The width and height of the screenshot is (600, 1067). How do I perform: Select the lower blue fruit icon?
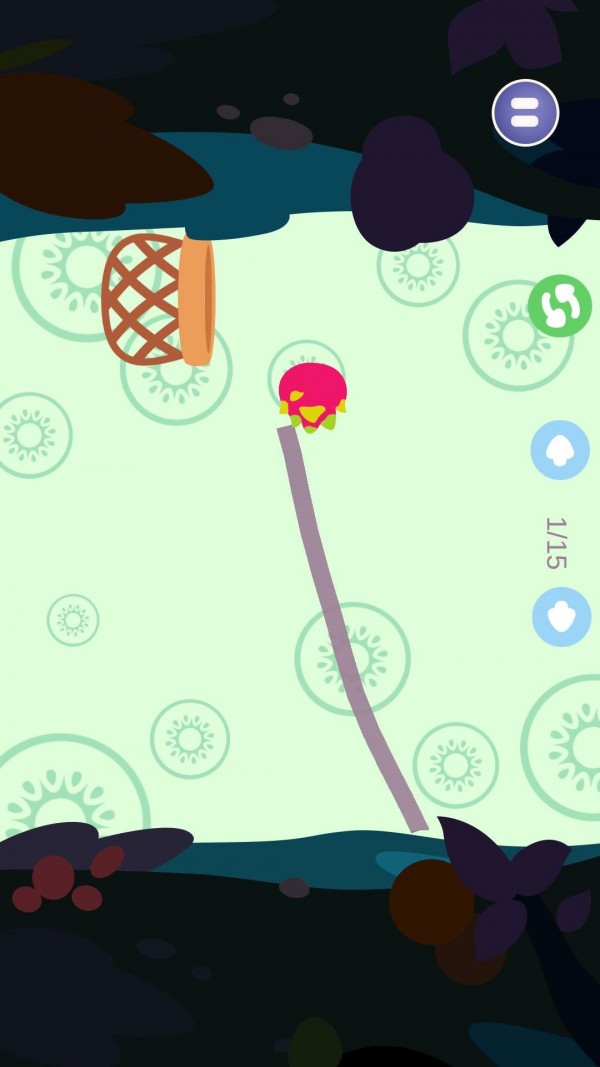point(561,616)
